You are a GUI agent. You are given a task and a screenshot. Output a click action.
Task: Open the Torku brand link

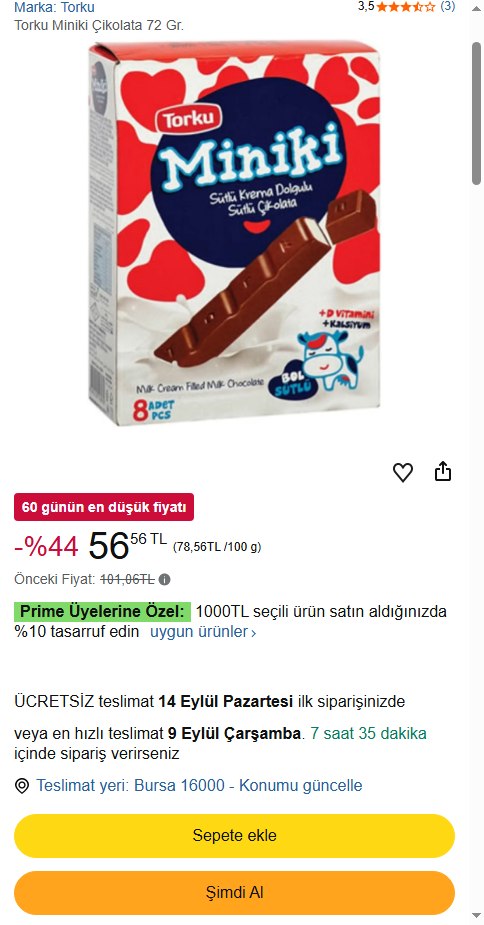[x=54, y=8]
